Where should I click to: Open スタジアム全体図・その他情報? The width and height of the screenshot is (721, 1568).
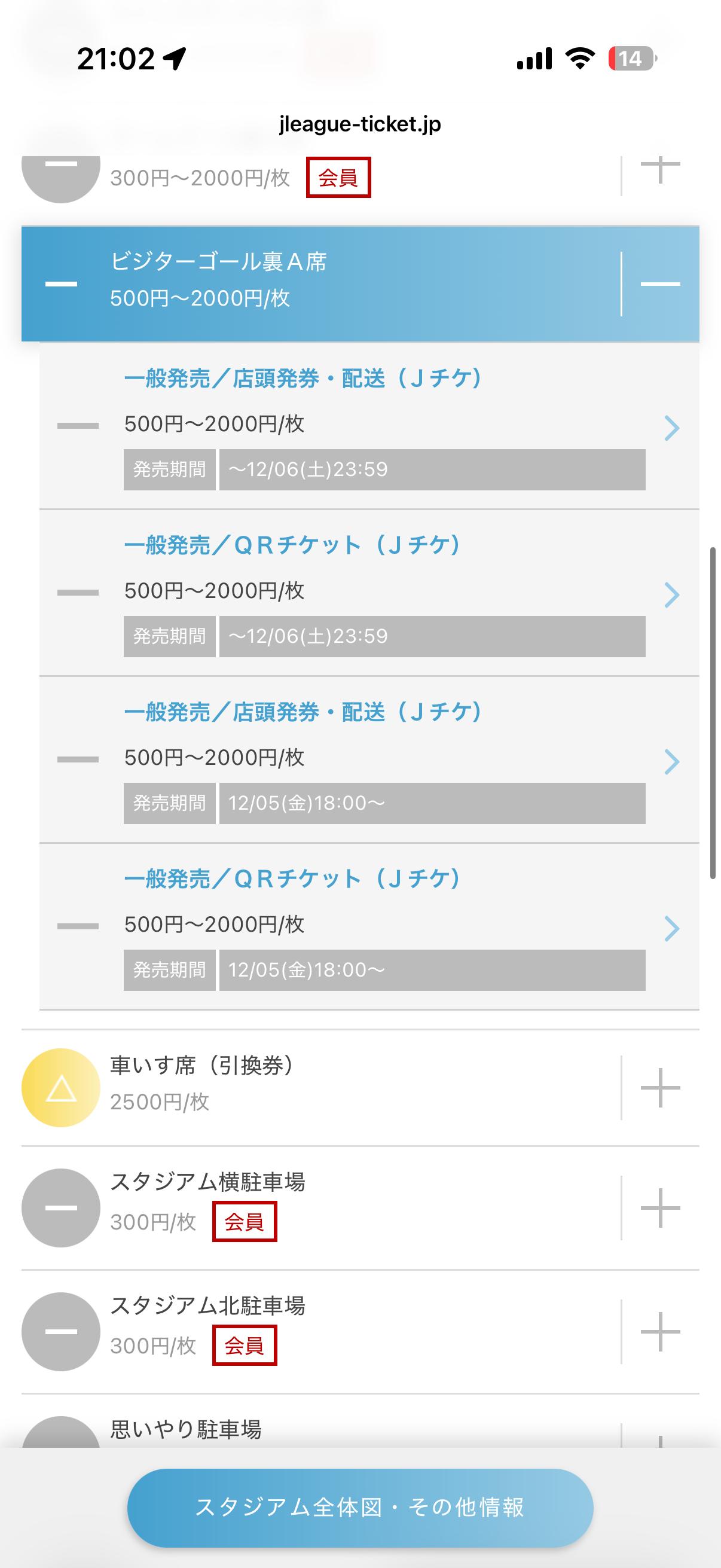pos(360,1507)
